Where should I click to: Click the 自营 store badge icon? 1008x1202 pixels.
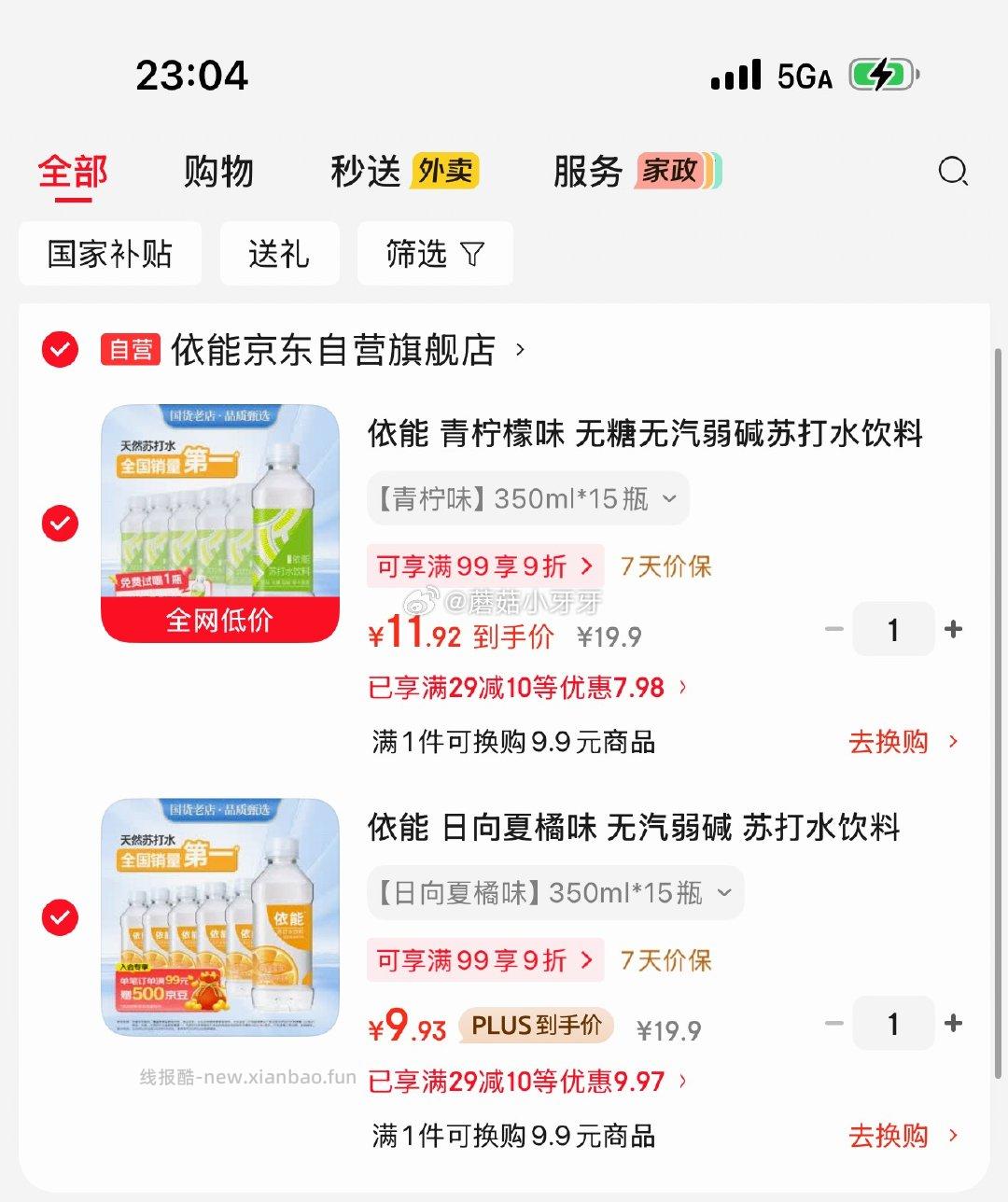point(130,351)
